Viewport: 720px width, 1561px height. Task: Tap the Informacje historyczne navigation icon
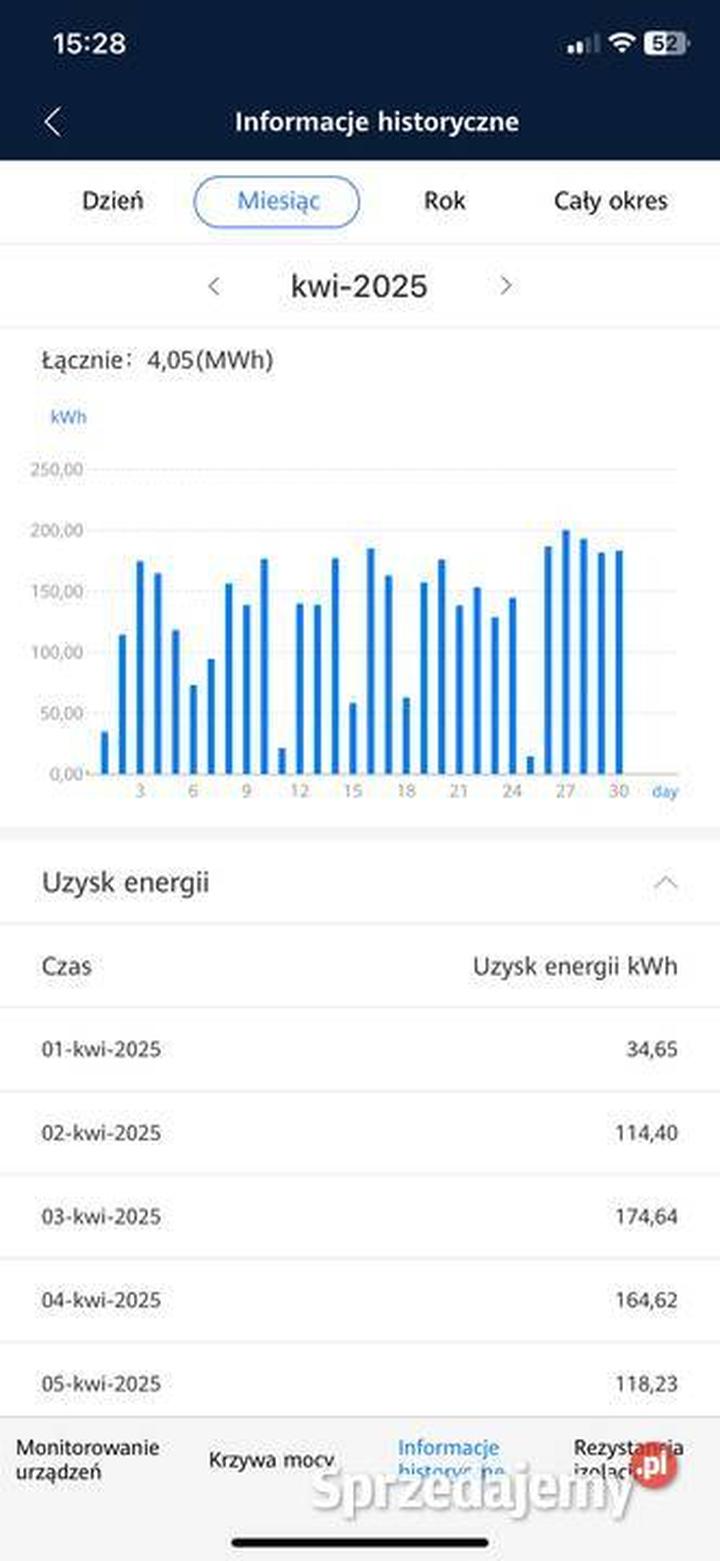click(448, 1459)
